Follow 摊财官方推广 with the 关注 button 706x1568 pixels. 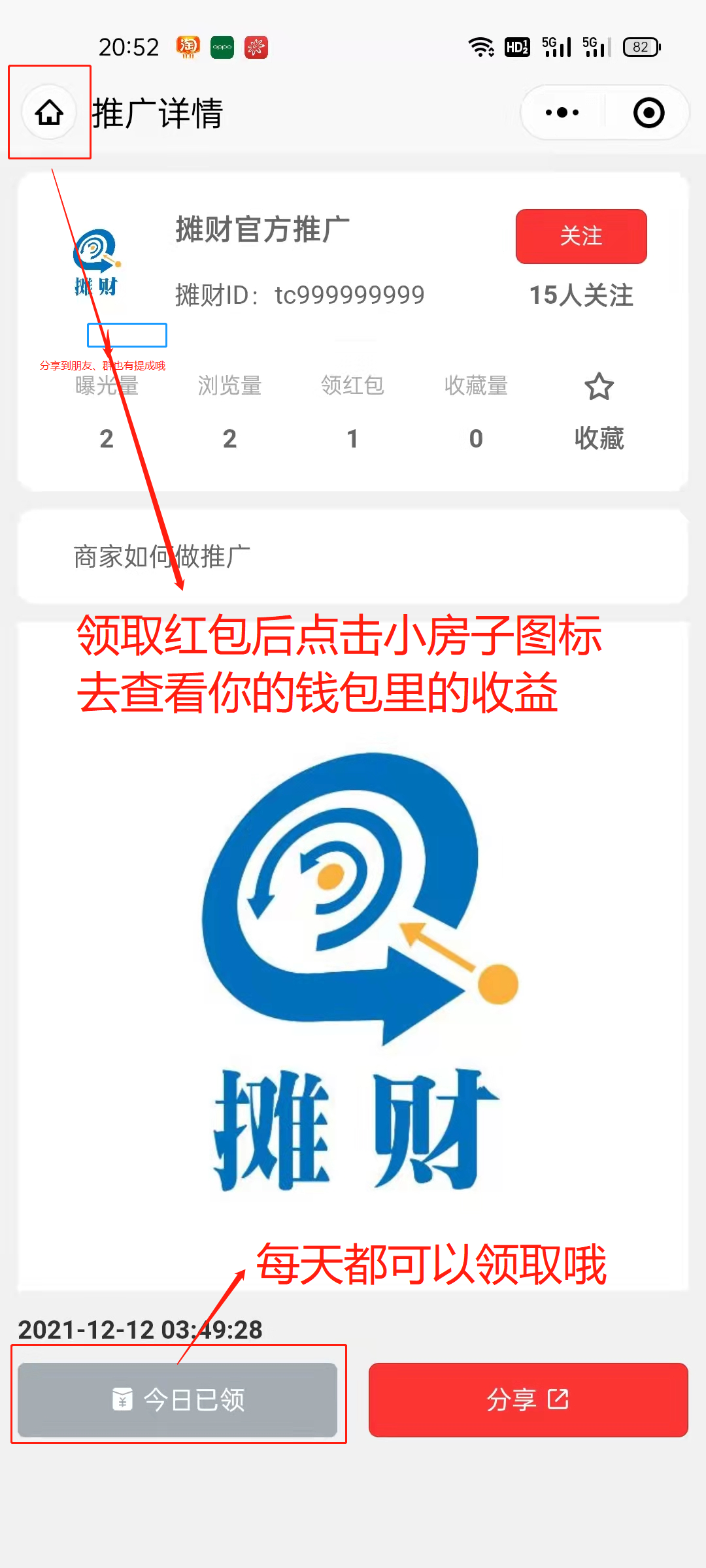click(580, 237)
